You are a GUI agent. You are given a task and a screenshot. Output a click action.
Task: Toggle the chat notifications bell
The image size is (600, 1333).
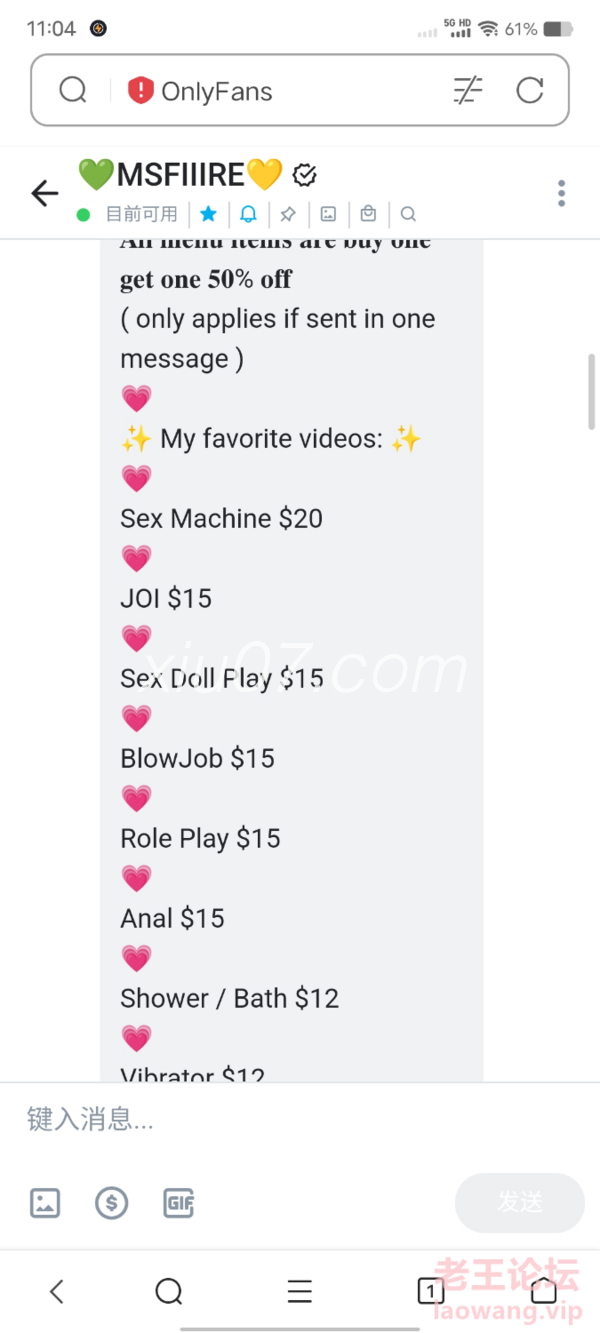click(248, 213)
